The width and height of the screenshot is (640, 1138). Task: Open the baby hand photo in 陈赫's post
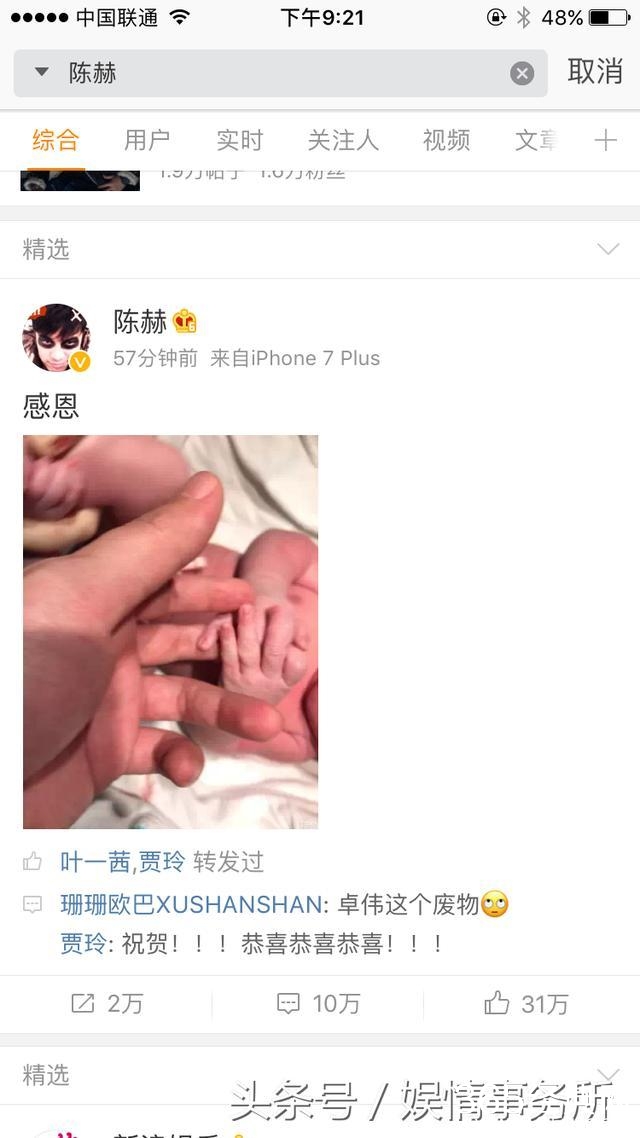tap(171, 631)
